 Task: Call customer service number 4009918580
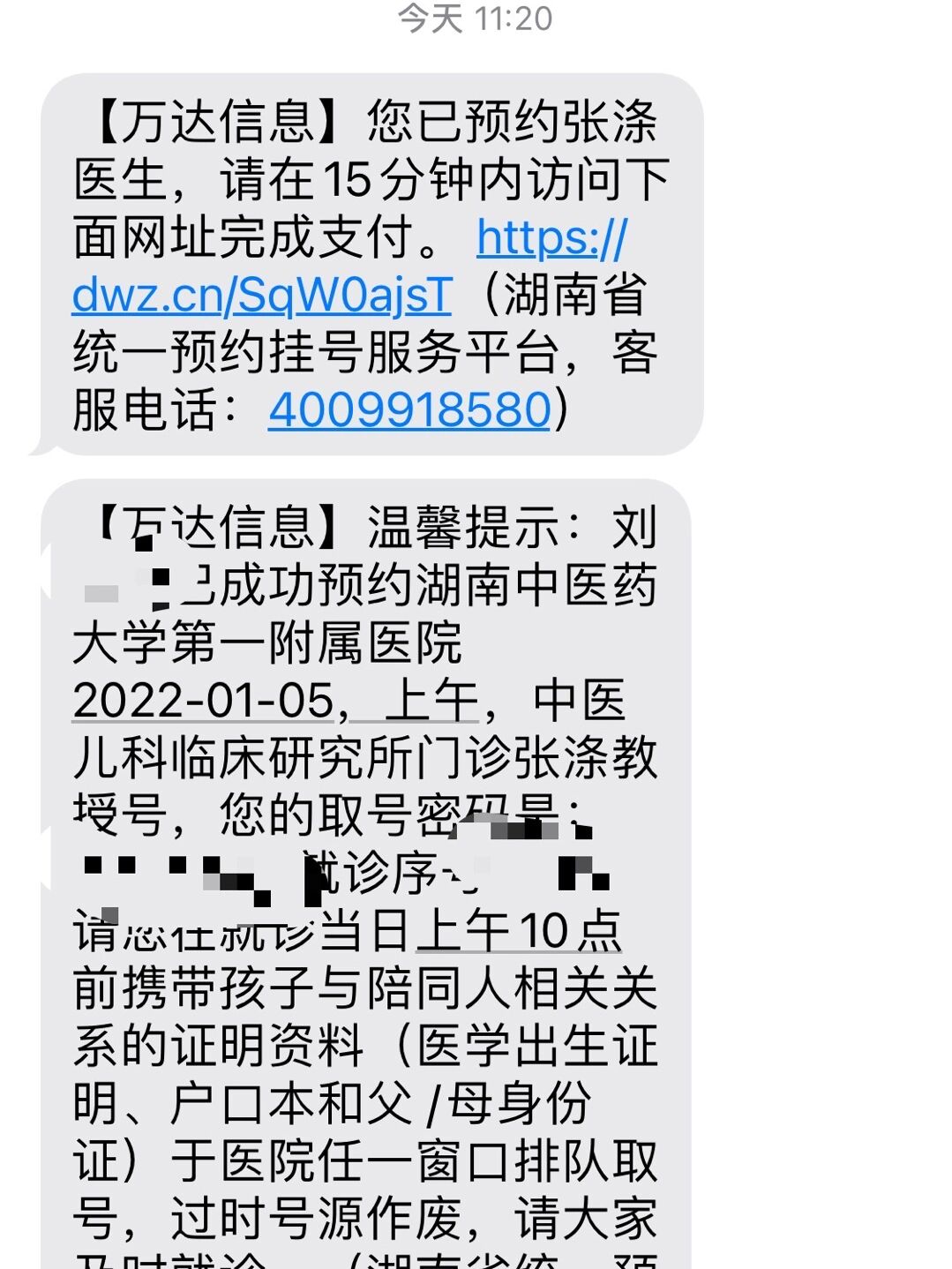click(x=409, y=410)
